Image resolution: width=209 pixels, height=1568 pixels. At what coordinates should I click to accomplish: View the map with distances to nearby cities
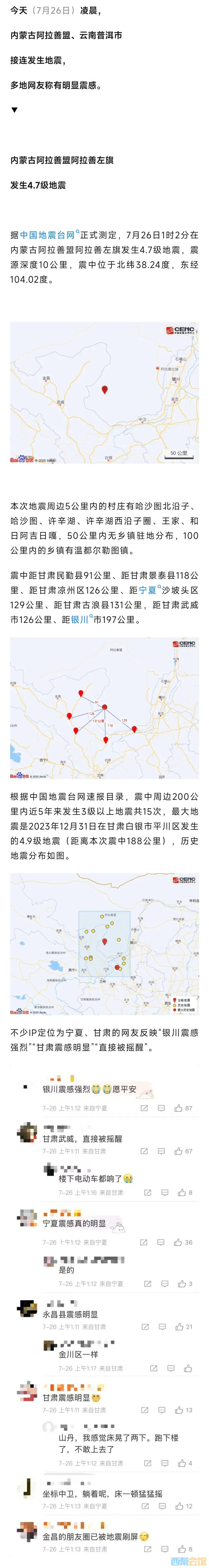click(x=105, y=708)
